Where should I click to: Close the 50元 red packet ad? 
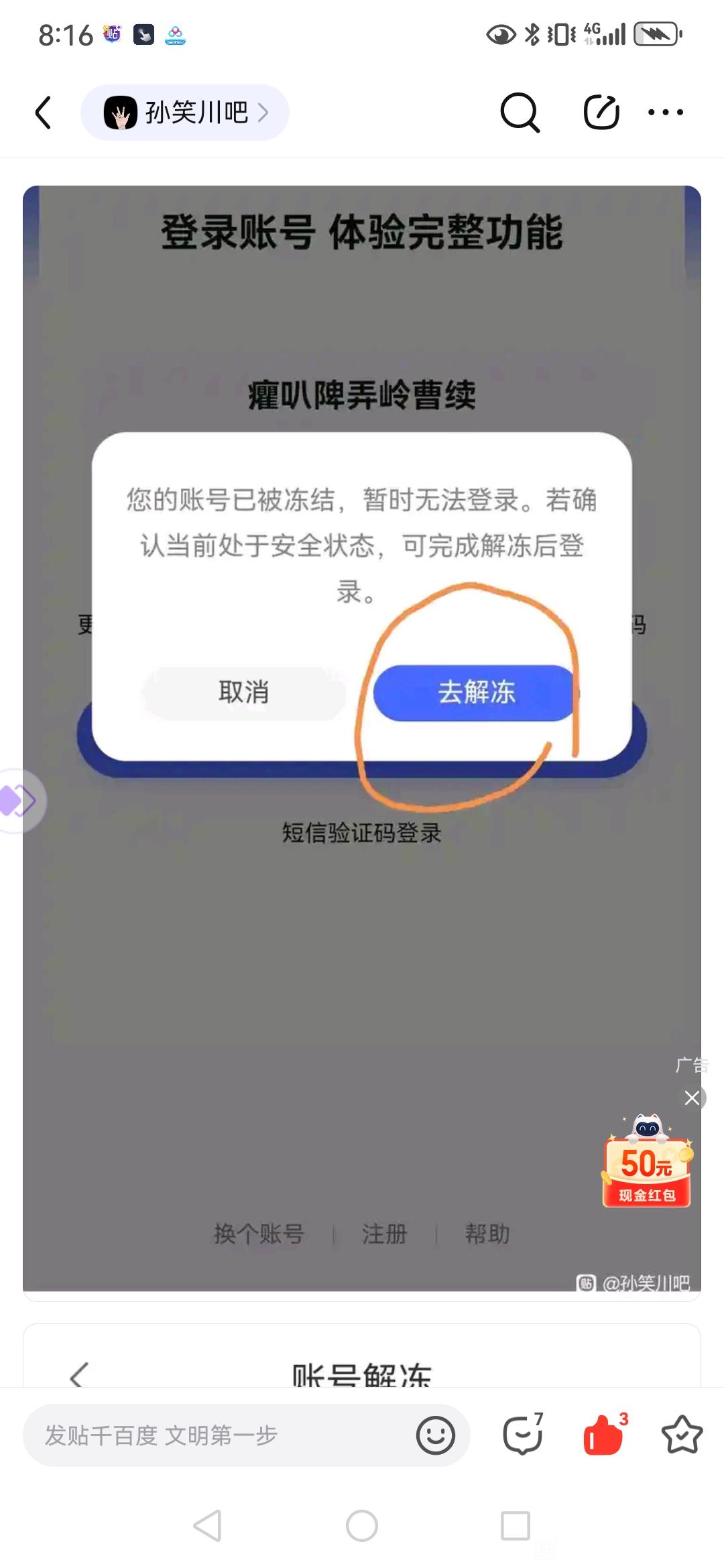pos(692,1098)
